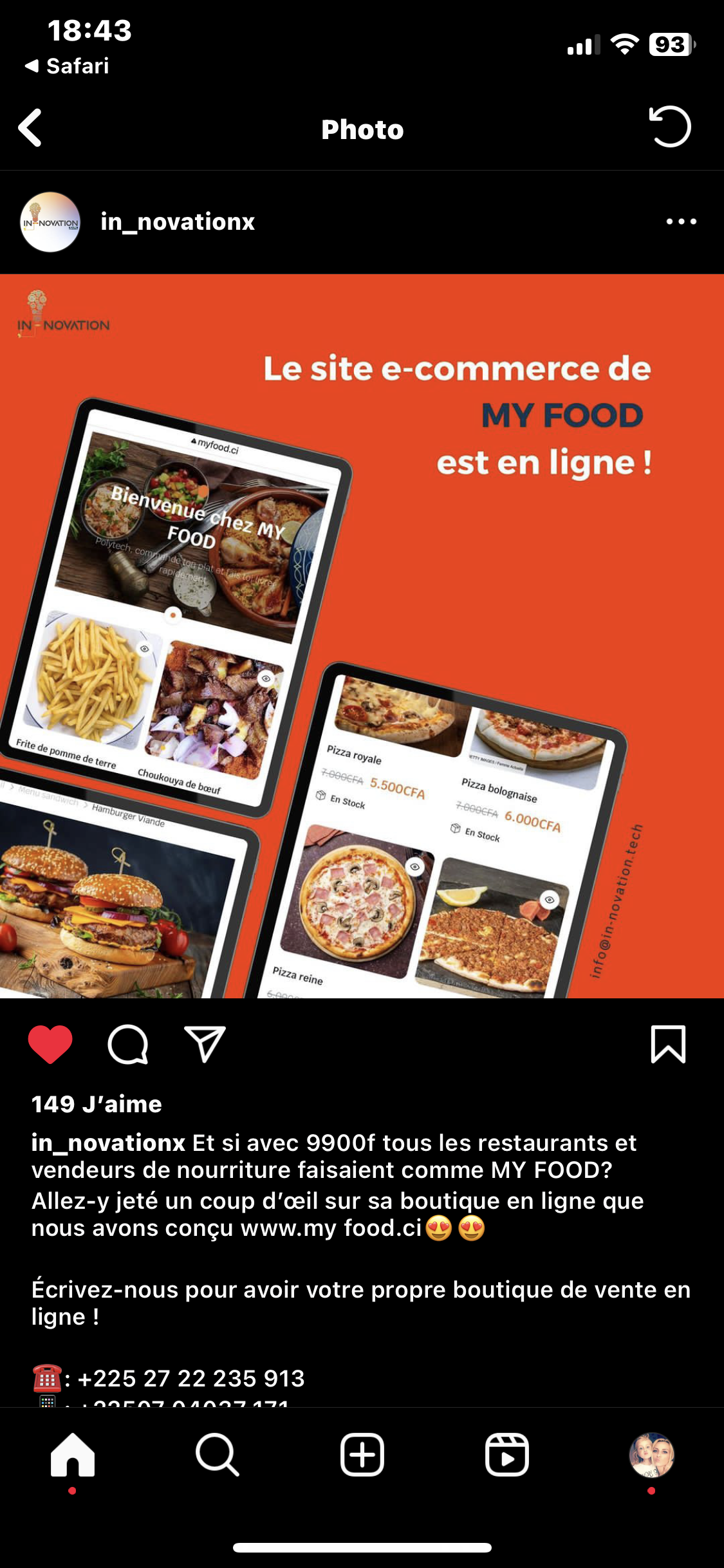Create a new post with plus tab
The image size is (724, 1568).
click(x=362, y=1455)
